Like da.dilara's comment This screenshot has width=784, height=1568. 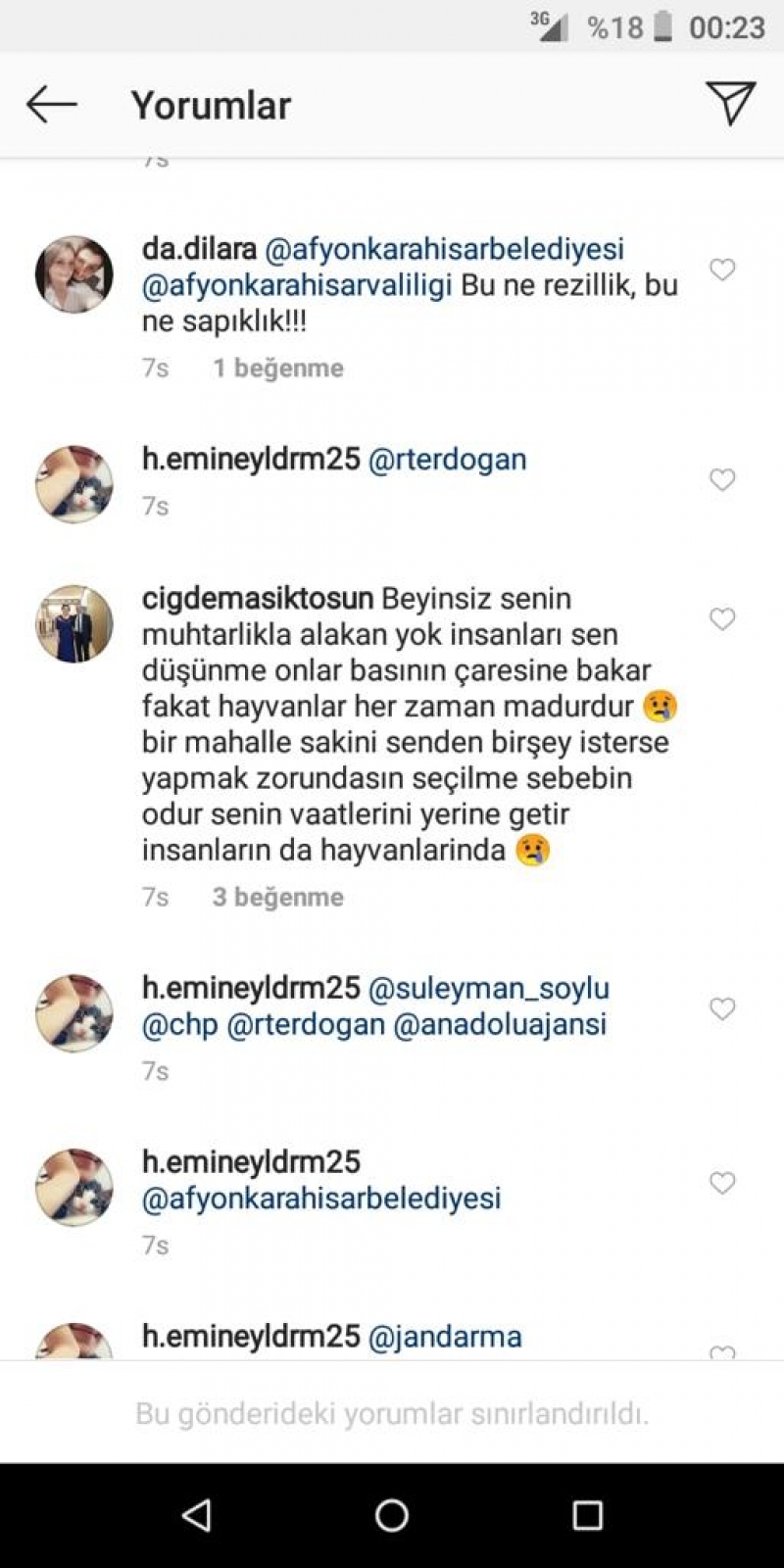click(722, 269)
